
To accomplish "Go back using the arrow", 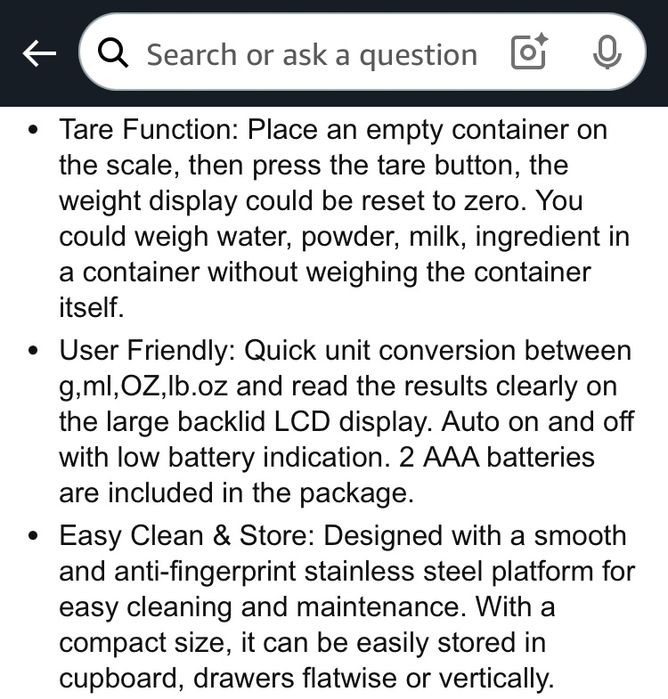I will click(38, 54).
